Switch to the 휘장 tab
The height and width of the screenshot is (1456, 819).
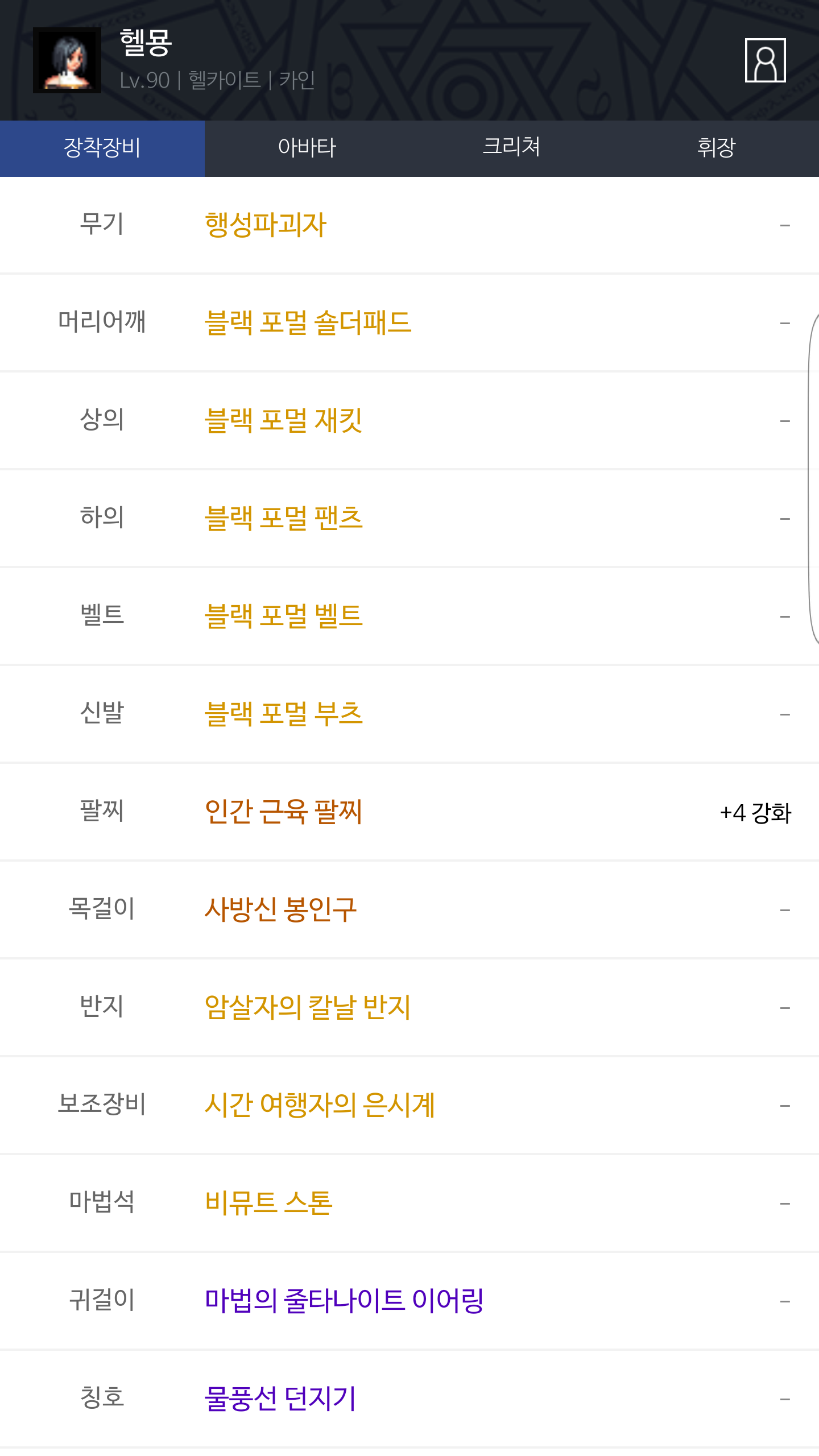(717, 148)
